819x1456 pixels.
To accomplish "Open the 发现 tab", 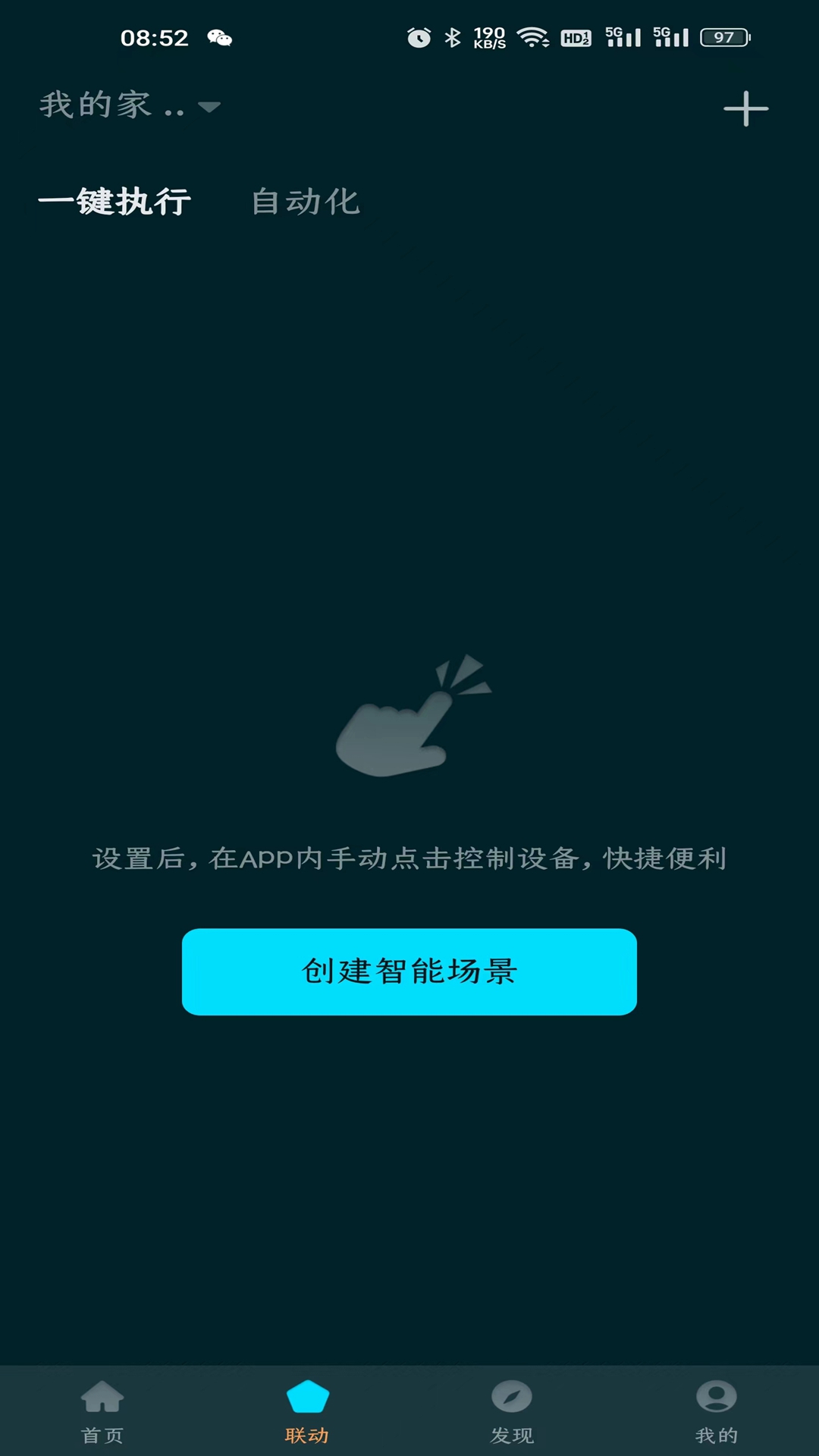I will tap(512, 1412).
